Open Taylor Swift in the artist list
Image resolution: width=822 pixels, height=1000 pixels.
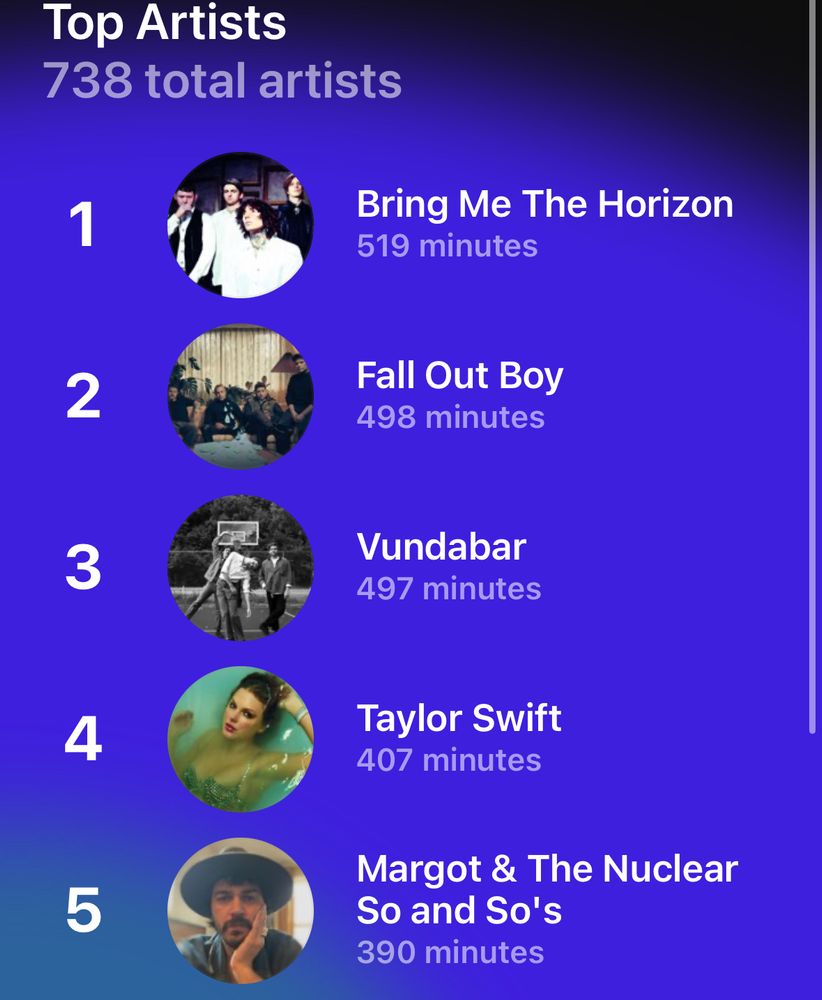[459, 718]
